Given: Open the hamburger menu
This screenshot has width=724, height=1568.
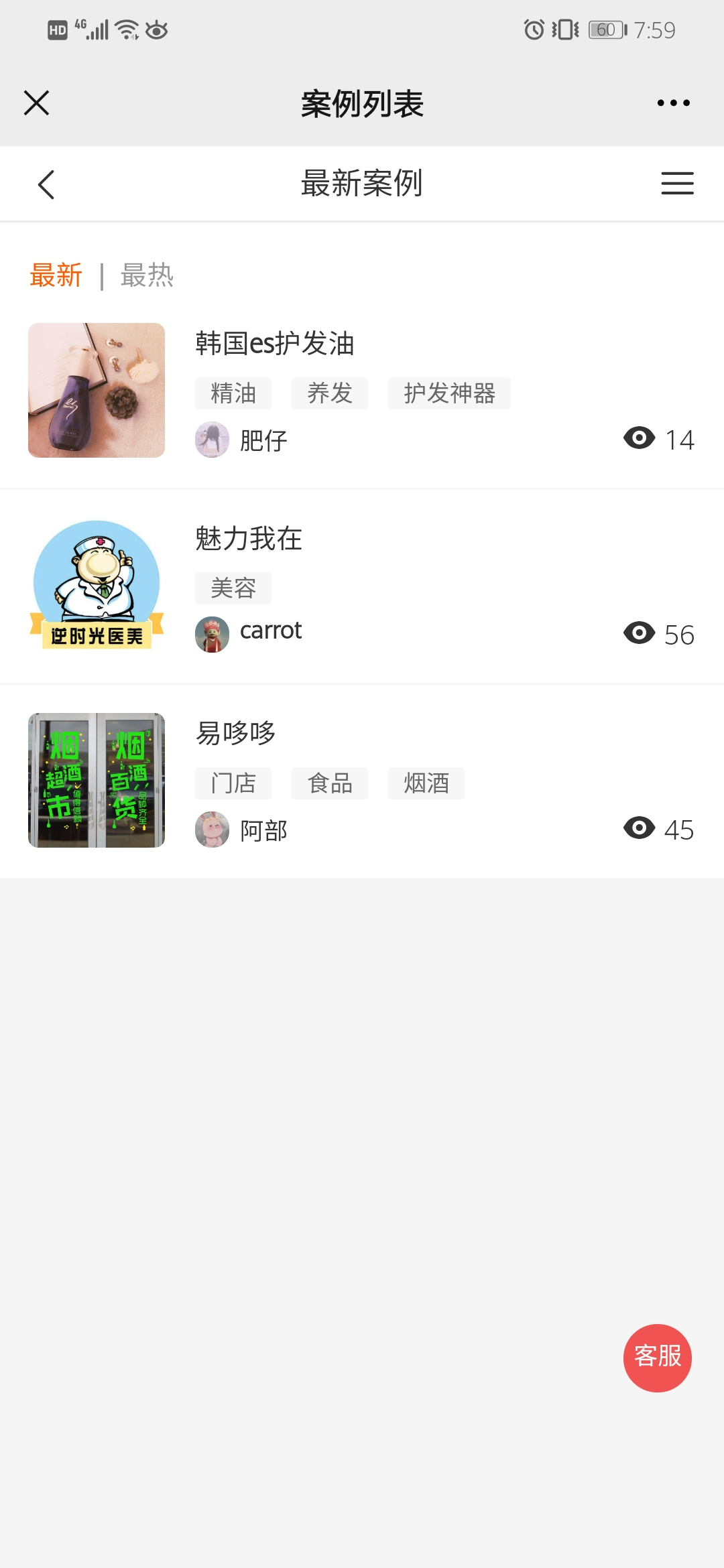Looking at the screenshot, I should click(677, 184).
